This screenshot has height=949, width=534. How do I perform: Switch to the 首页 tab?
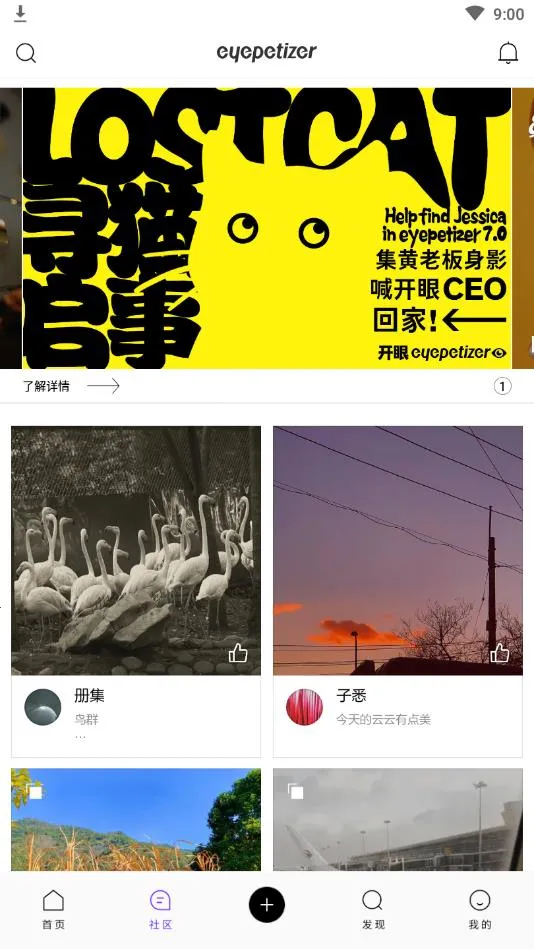tap(53, 909)
